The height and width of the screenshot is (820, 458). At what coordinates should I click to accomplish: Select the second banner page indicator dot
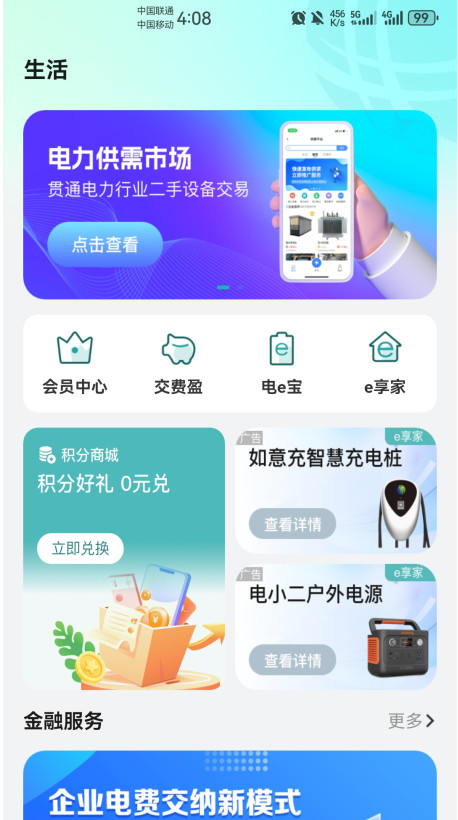point(240,287)
